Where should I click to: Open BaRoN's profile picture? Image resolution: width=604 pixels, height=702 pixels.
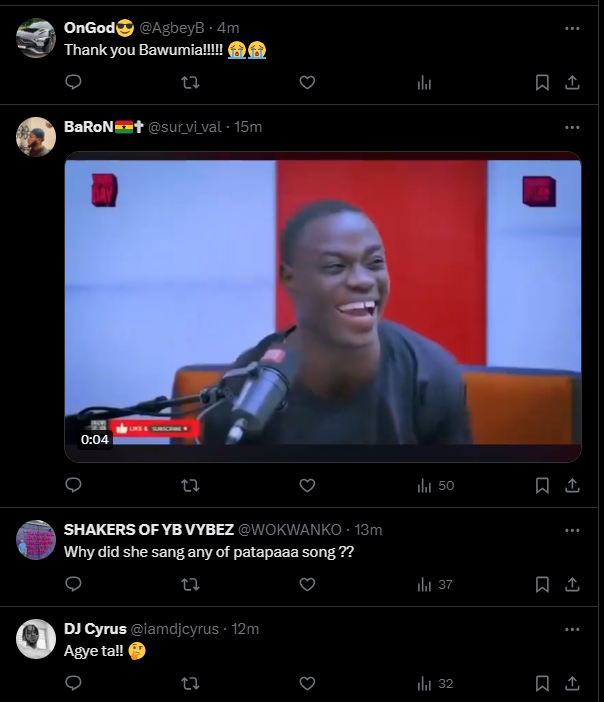(x=36, y=137)
